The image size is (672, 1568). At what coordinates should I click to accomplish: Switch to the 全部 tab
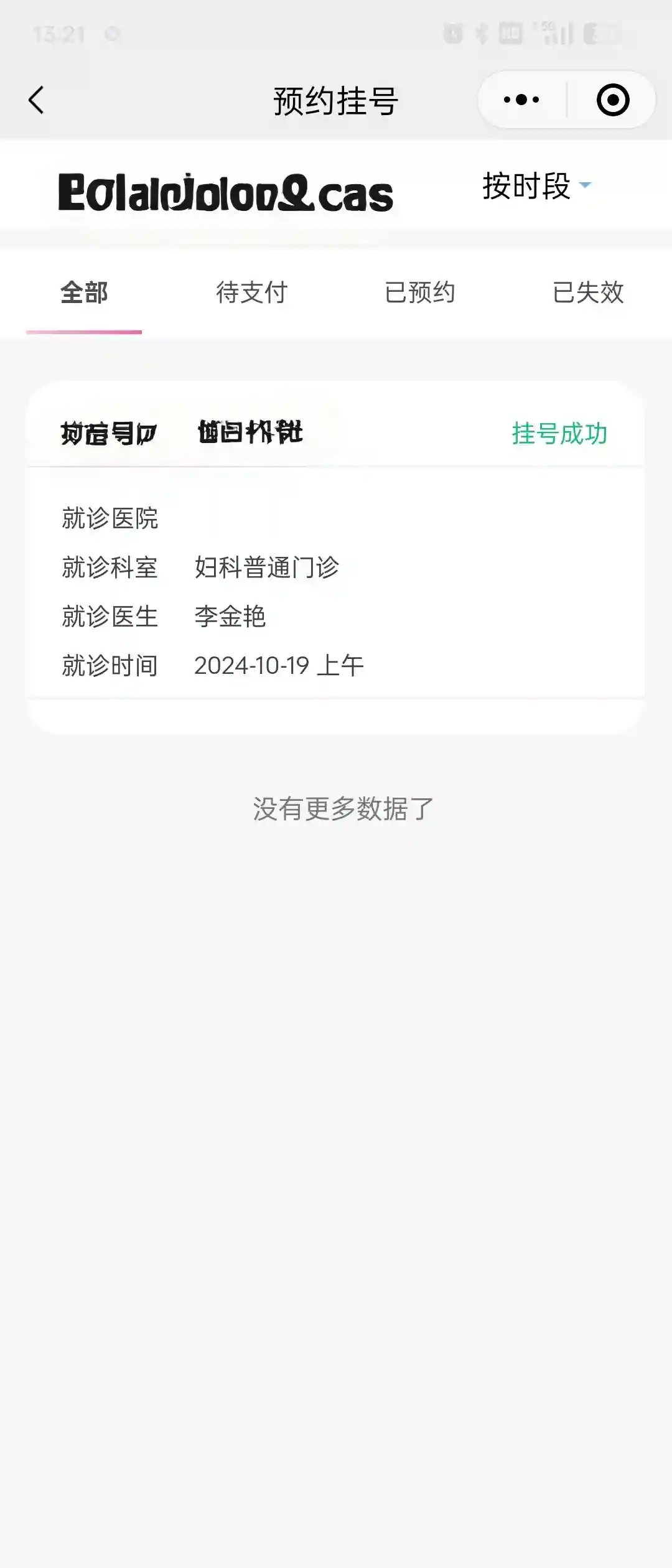(84, 292)
